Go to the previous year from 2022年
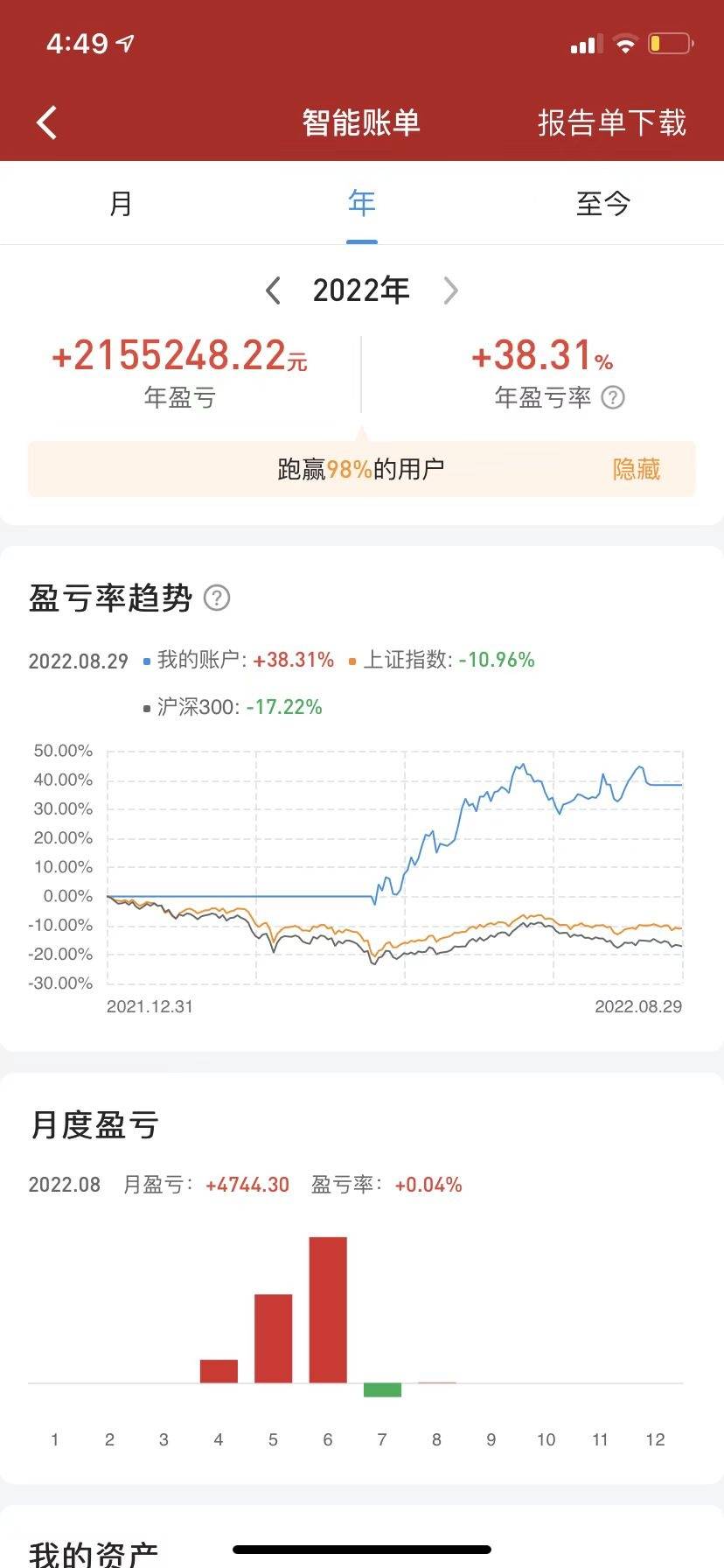Screen dimensions: 724x1568 tap(273, 290)
